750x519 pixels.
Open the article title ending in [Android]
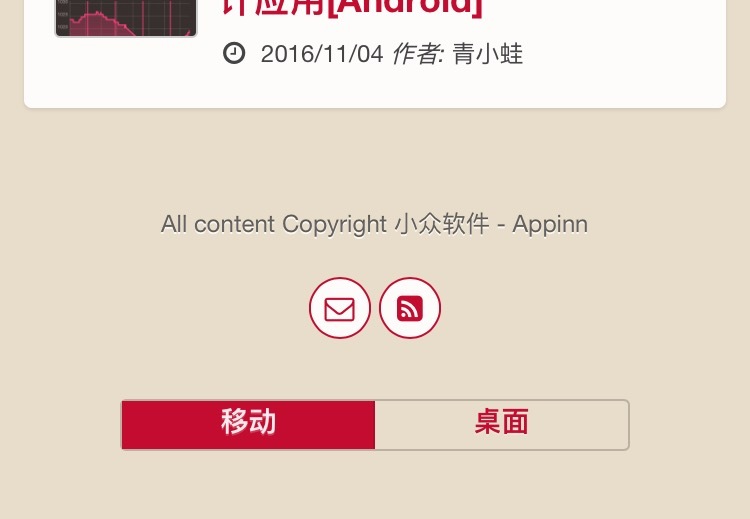point(350,8)
